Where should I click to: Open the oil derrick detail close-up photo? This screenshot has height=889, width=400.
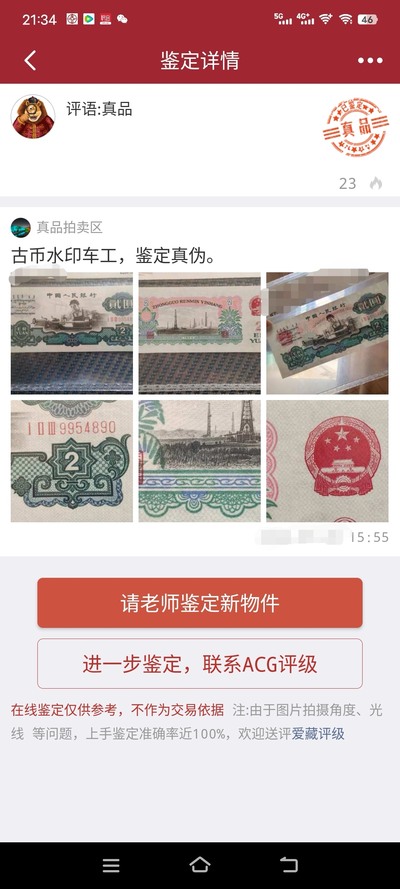point(199,461)
